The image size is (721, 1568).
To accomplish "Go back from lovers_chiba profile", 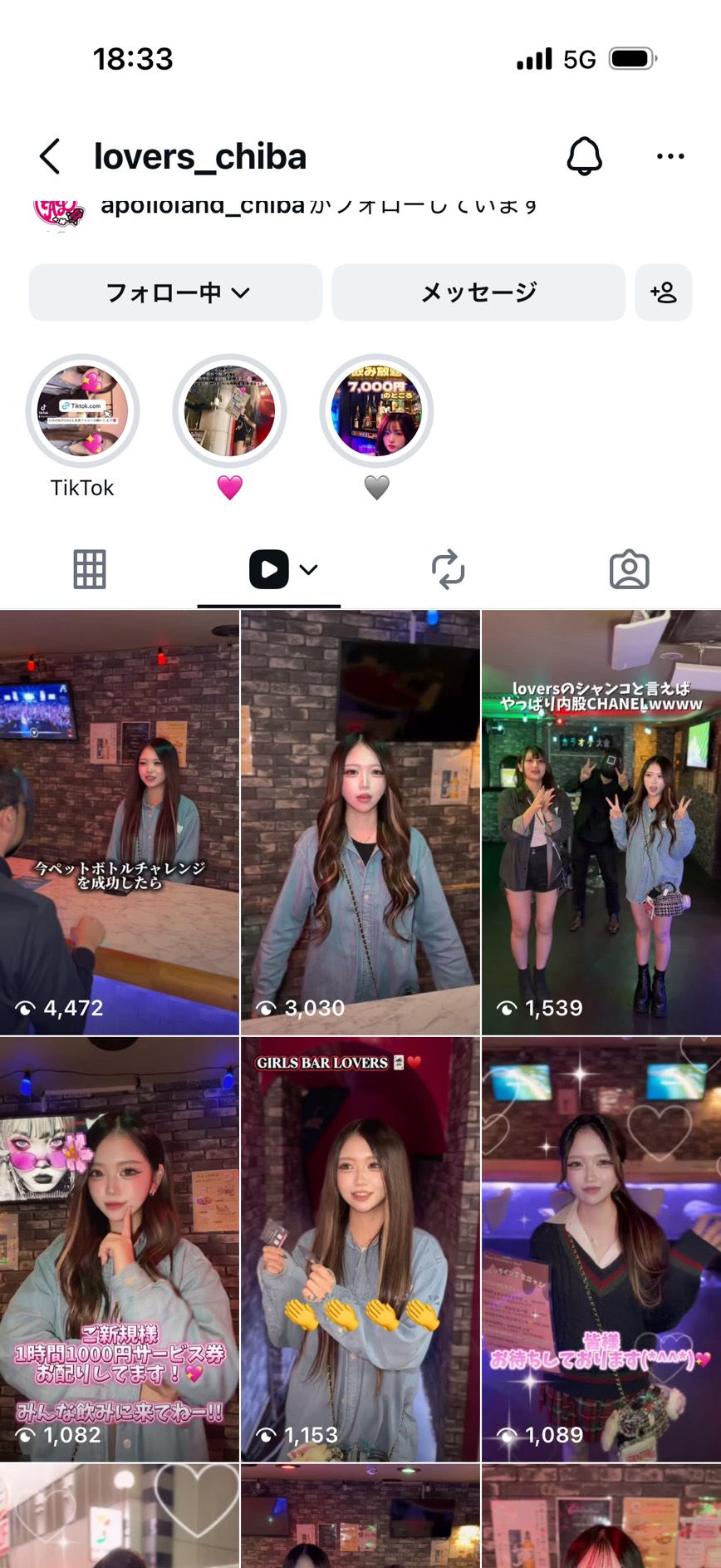I will click(x=50, y=156).
